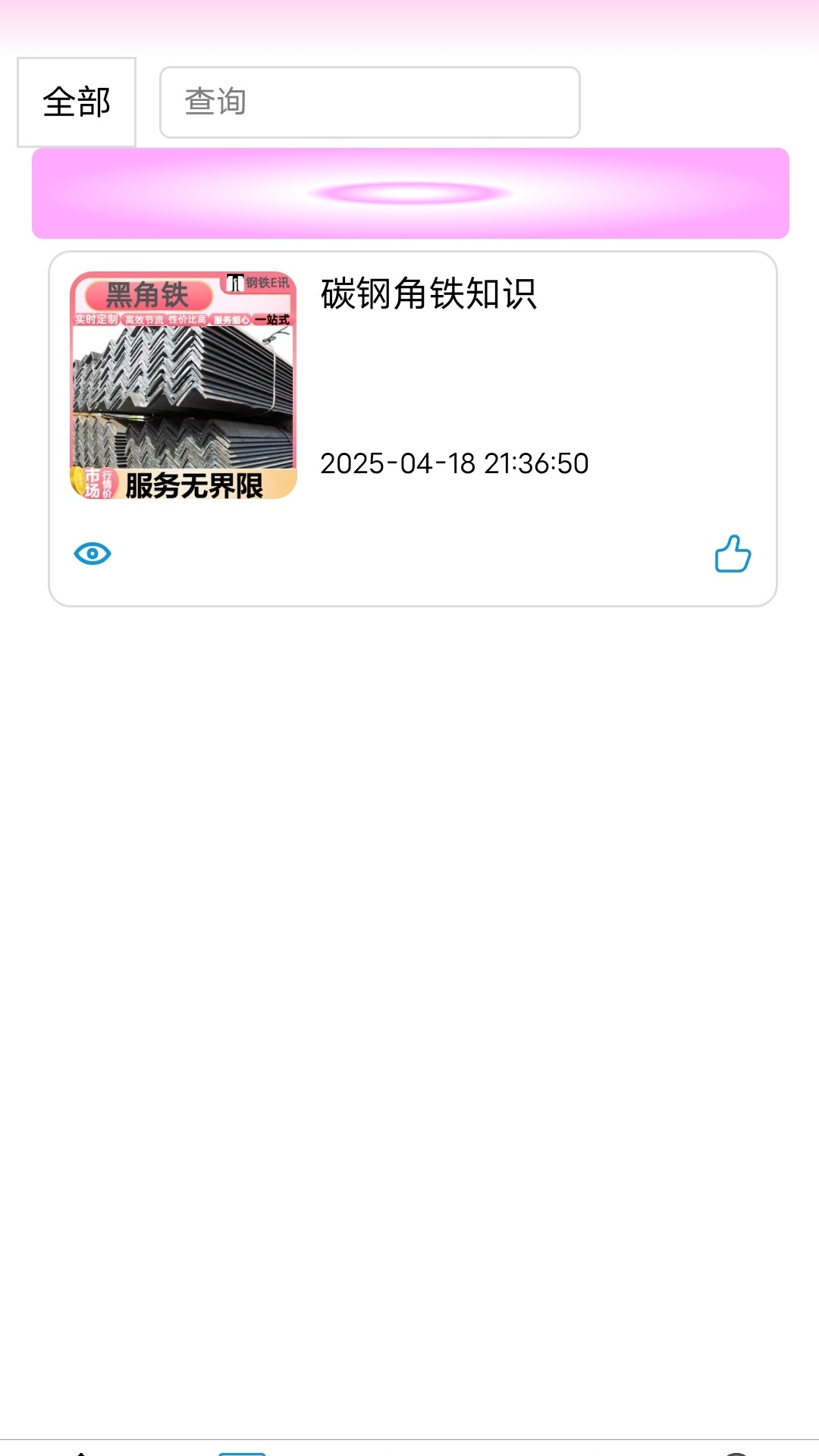This screenshot has height=1456, width=819.
Task: Click the timestamp 2025-04-18 21:36:50
Action: pos(453,465)
